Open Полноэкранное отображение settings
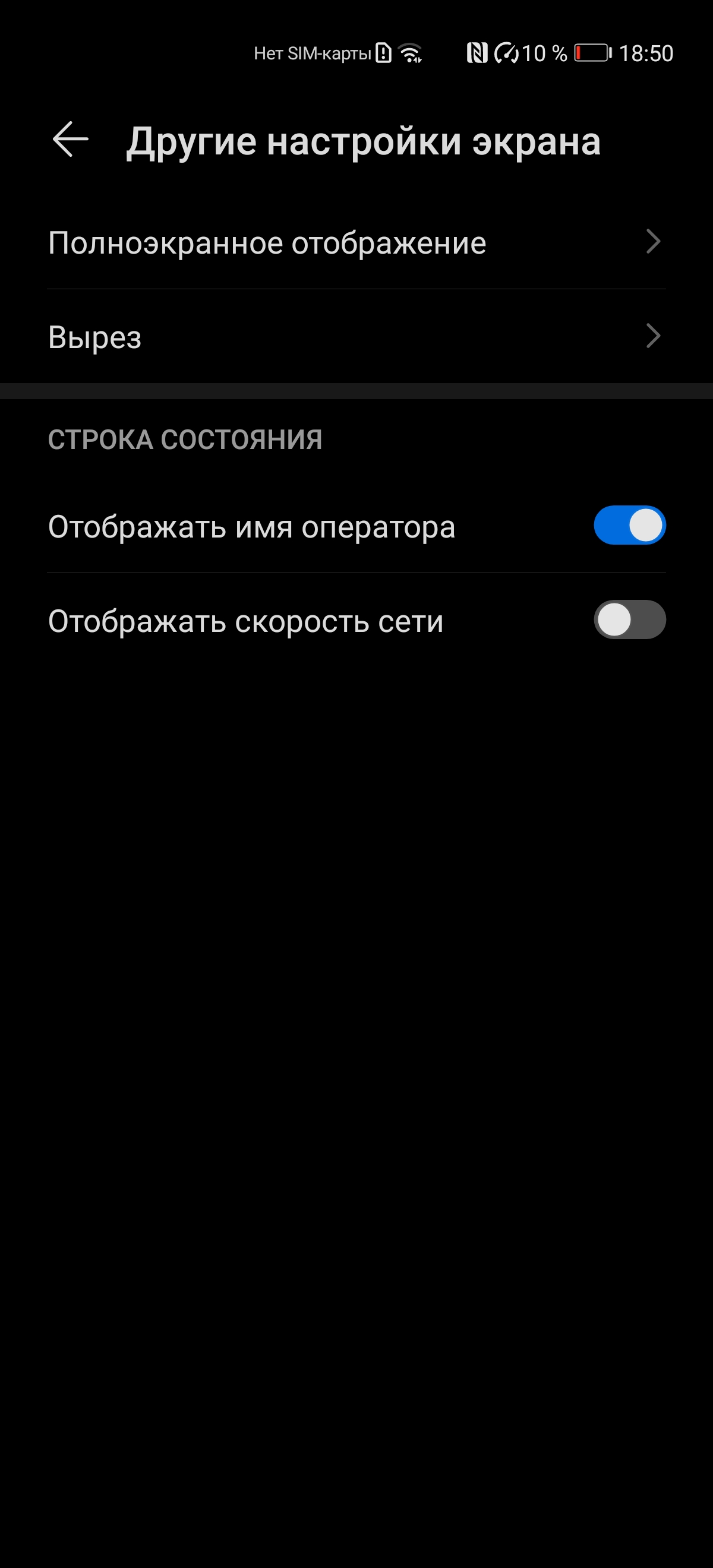Screen dimensions: 713x1568 [x=356, y=242]
